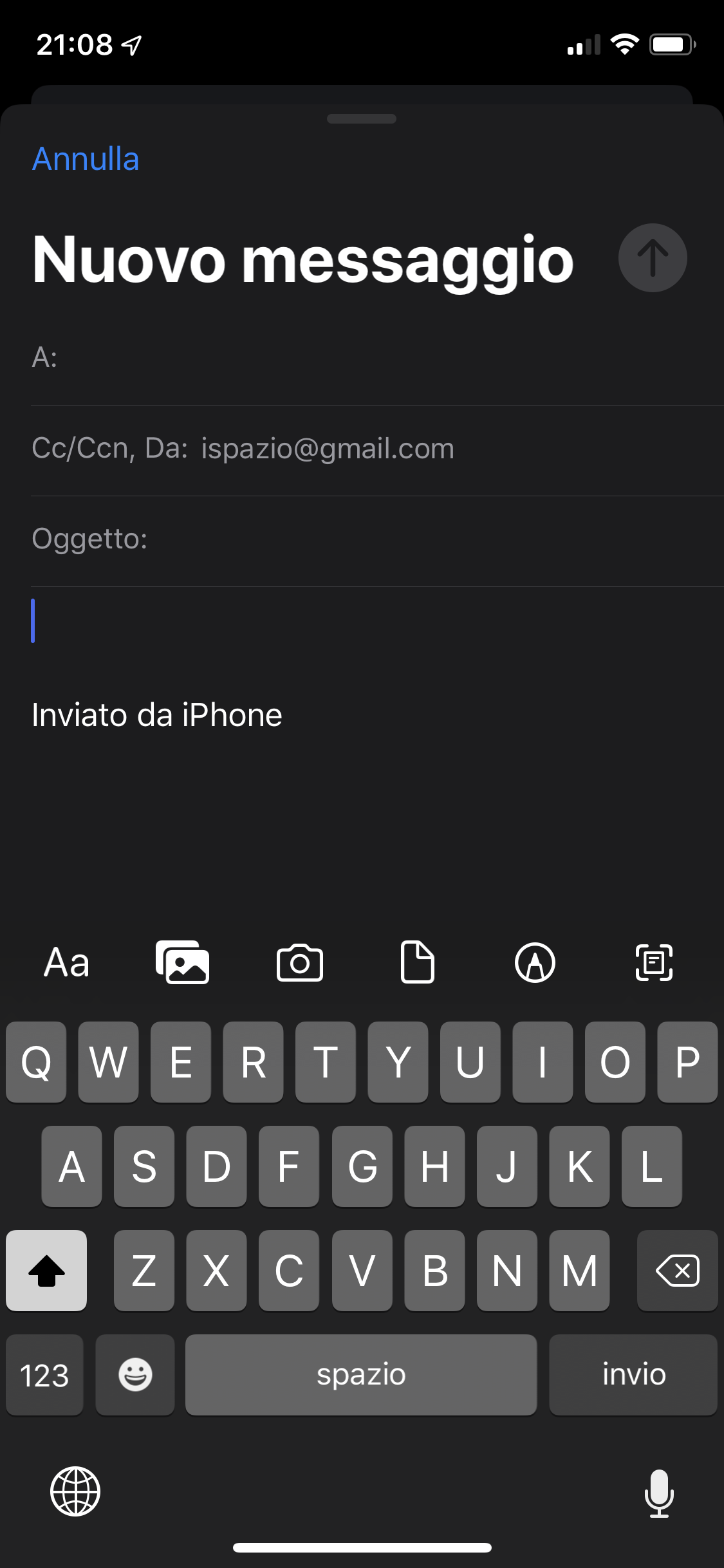This screenshot has height=1568, width=724.
Task: Open the camera to take a photo
Action: click(x=300, y=962)
